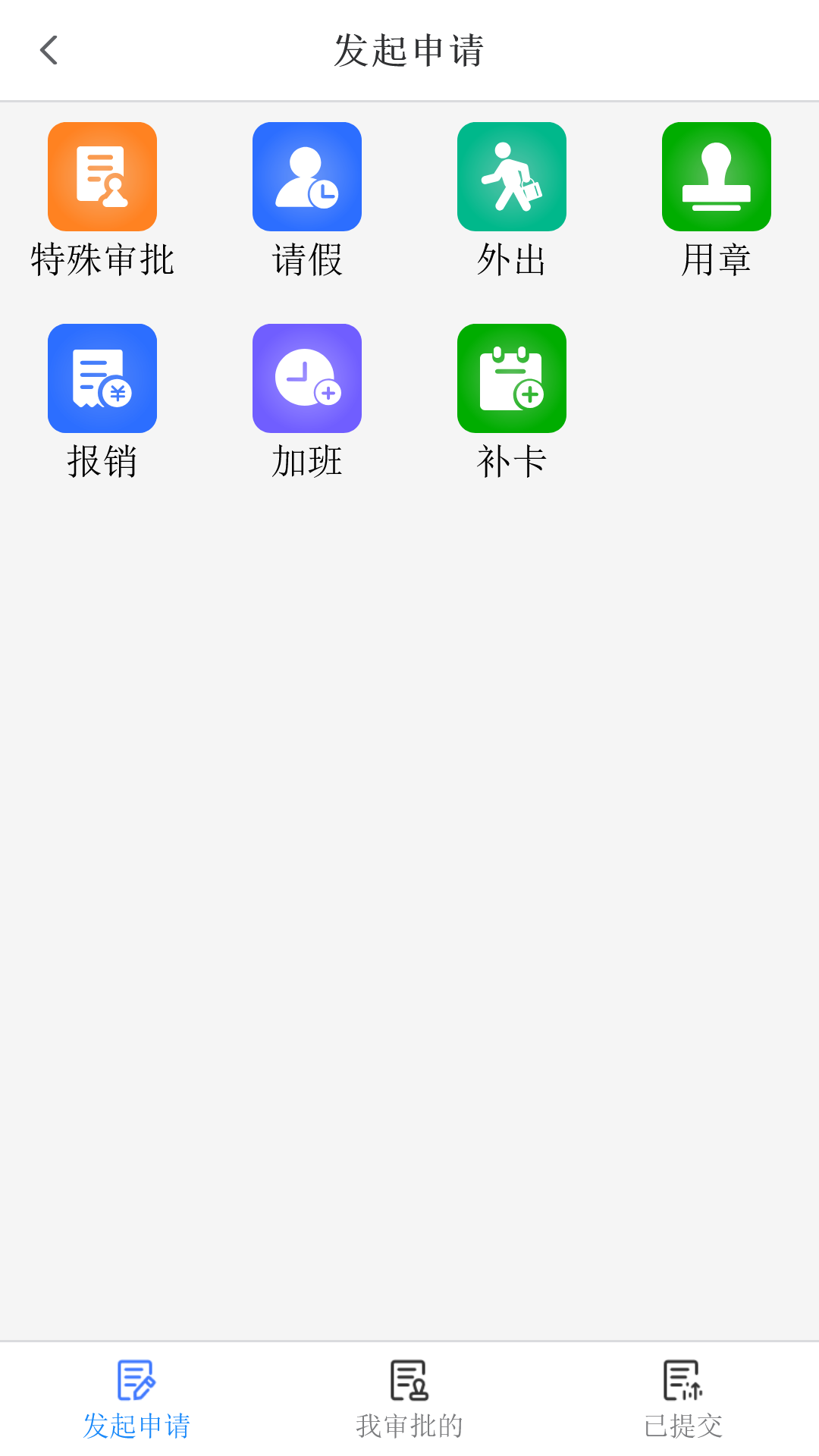This screenshot has height=1456, width=819.
Task: Switch to the 我审批的 tab
Action: click(409, 1403)
